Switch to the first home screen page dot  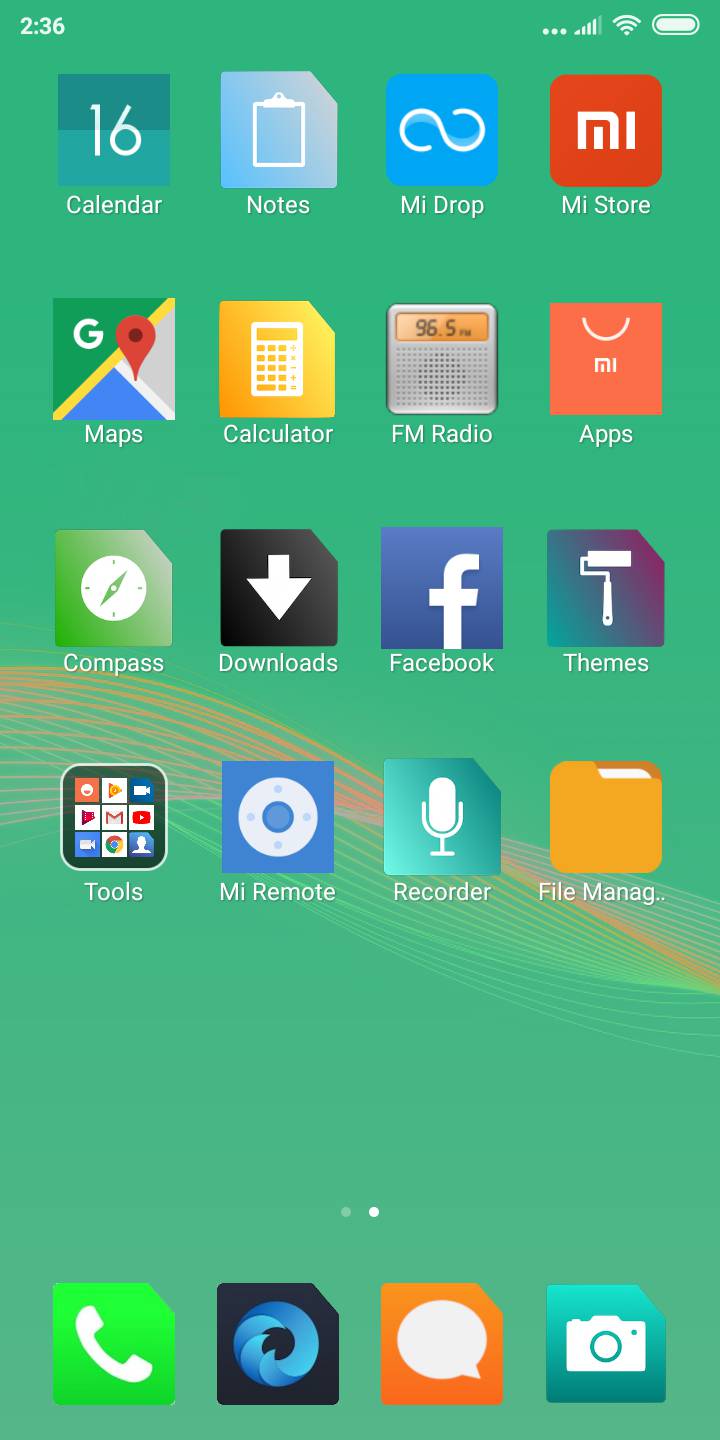click(x=346, y=1211)
